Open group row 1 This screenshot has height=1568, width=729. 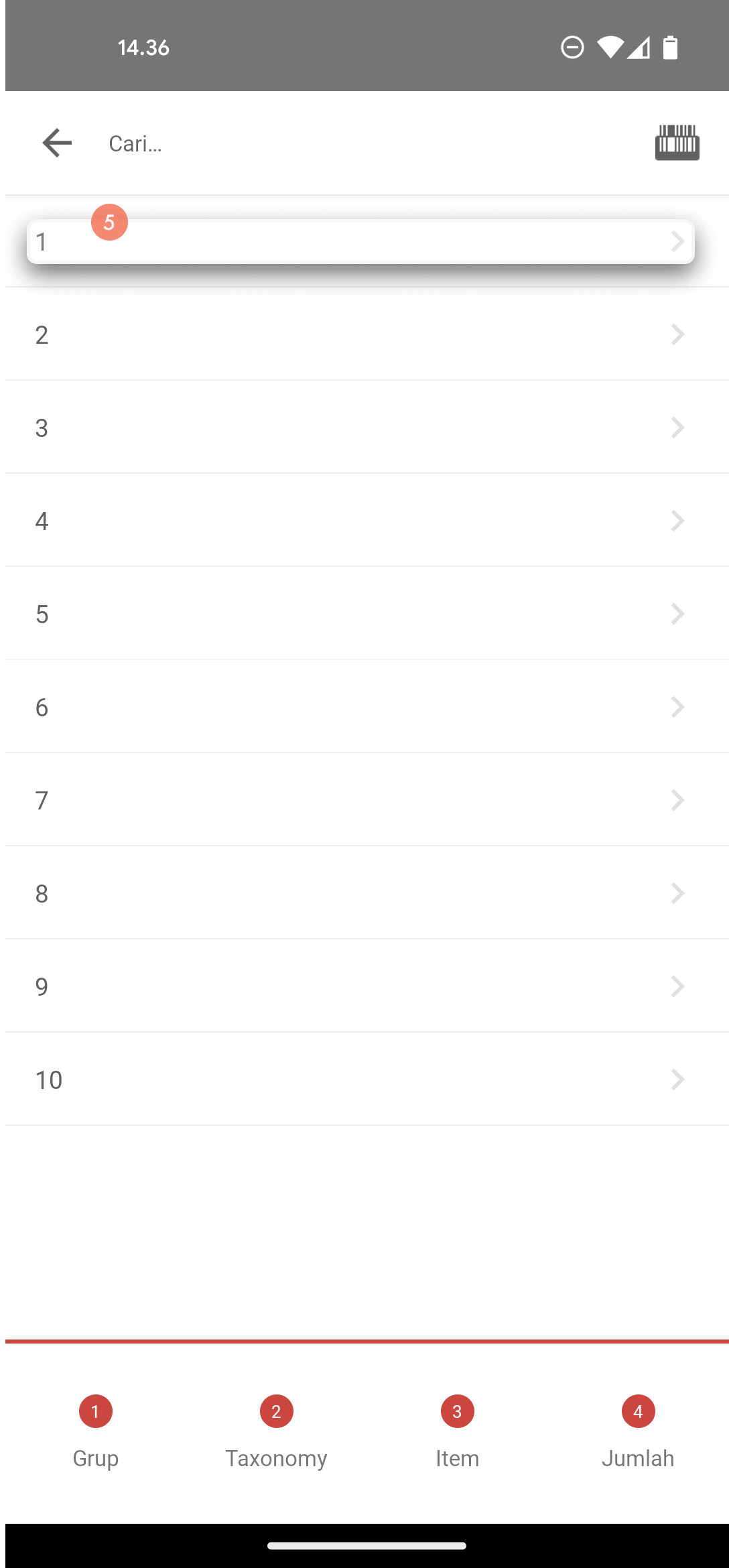(x=360, y=241)
